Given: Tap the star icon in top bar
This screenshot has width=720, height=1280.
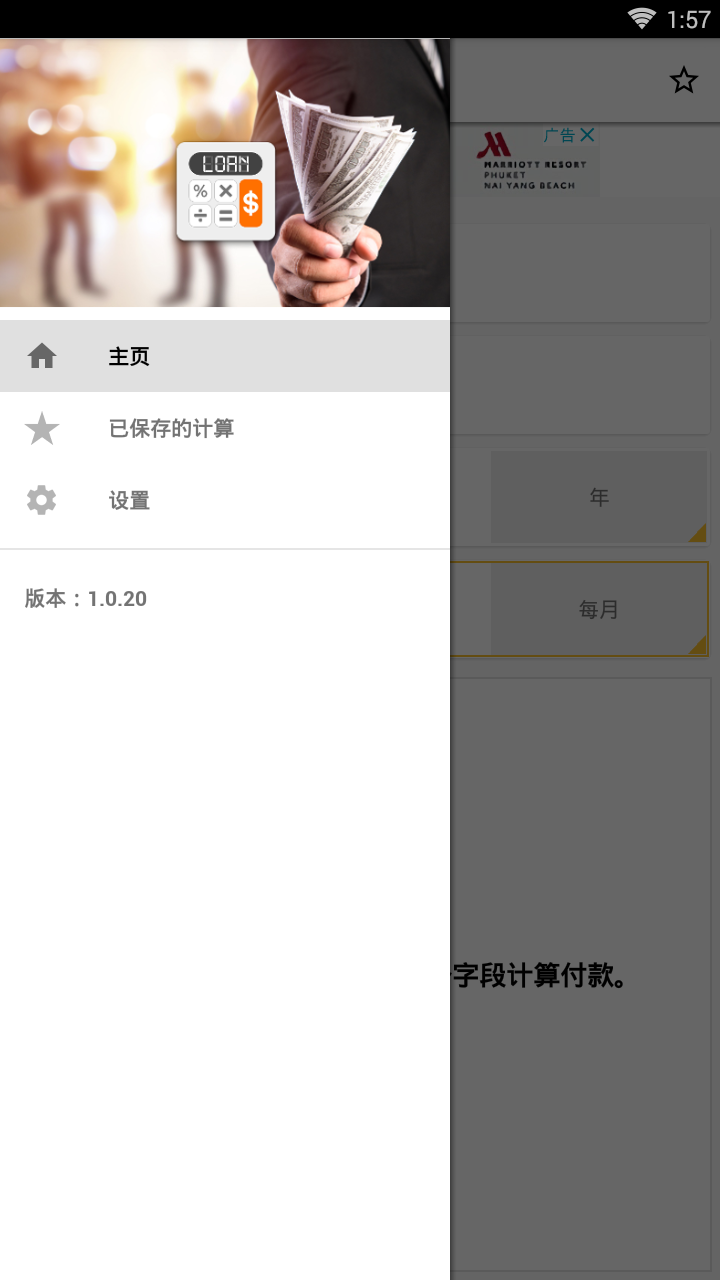Looking at the screenshot, I should [684, 81].
